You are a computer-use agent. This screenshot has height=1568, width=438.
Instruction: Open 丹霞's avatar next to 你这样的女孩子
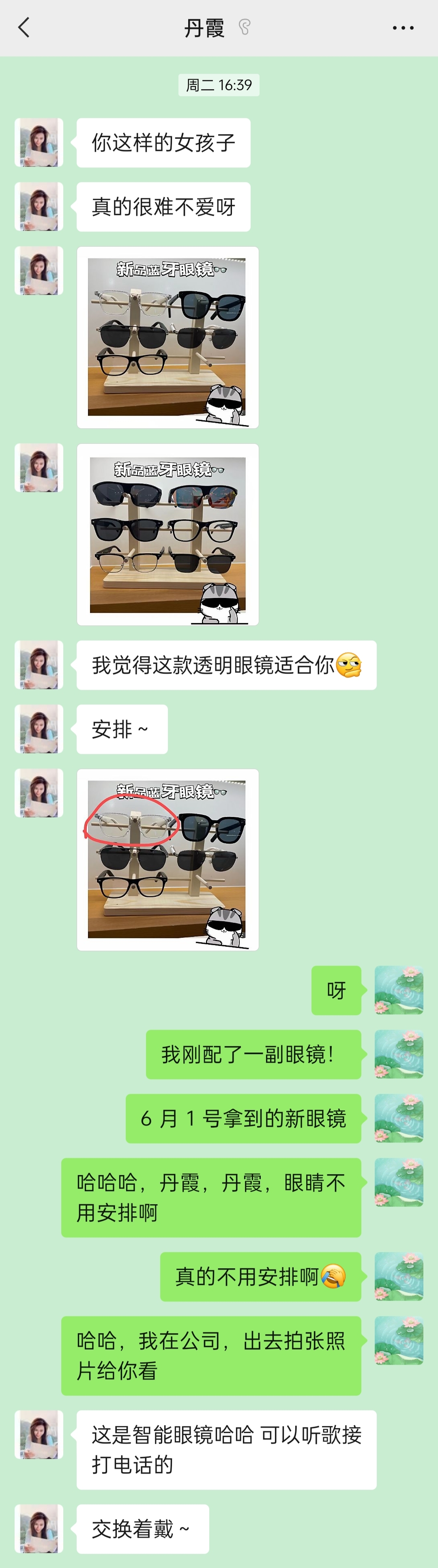point(39,142)
